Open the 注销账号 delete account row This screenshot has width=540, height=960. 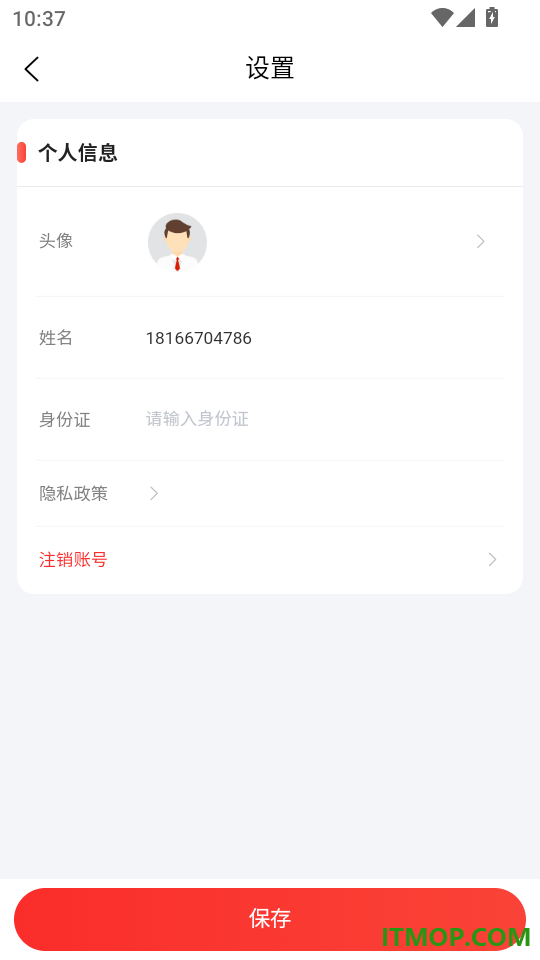(x=270, y=560)
